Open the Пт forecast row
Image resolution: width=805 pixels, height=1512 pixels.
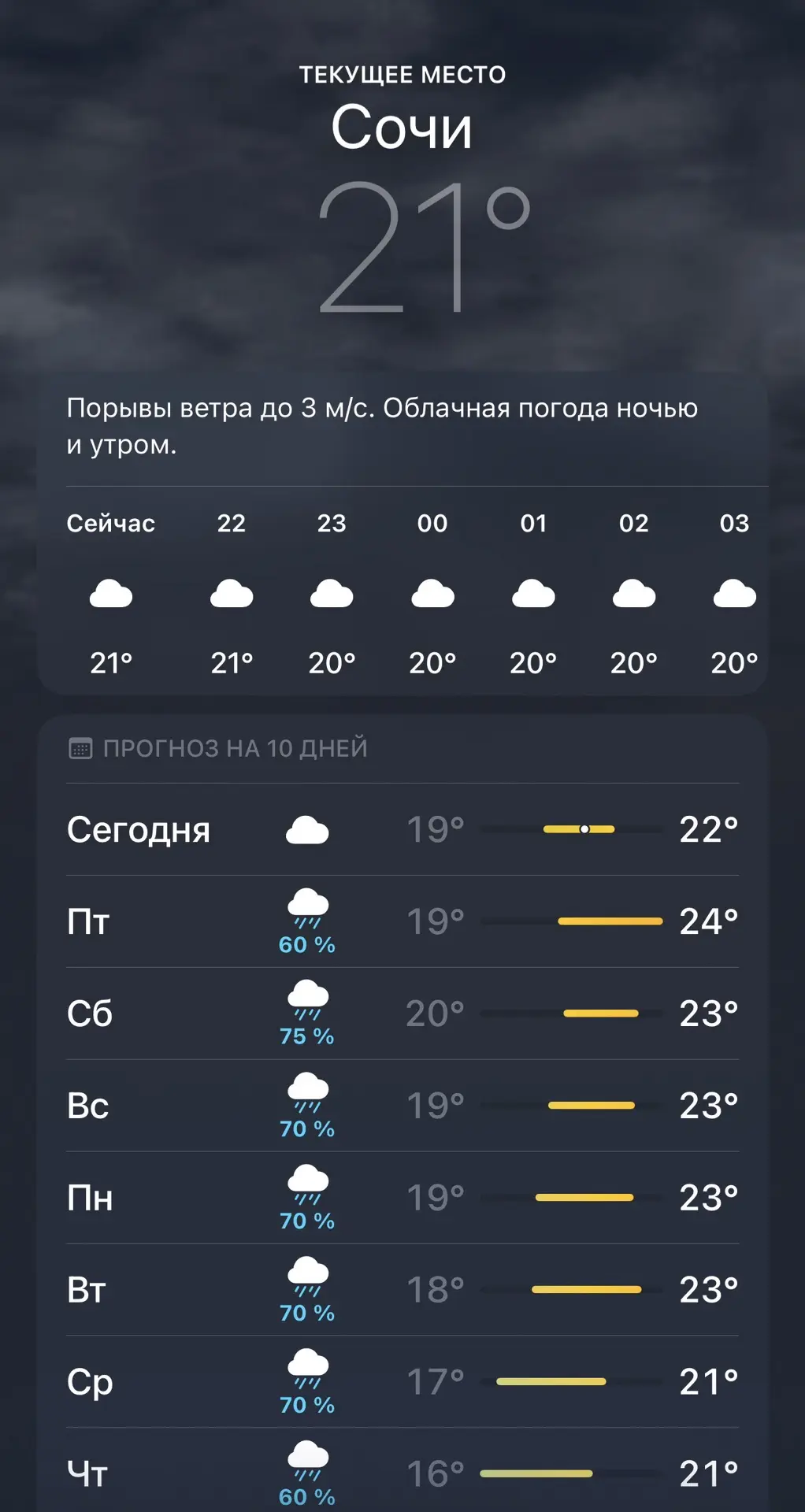click(402, 921)
